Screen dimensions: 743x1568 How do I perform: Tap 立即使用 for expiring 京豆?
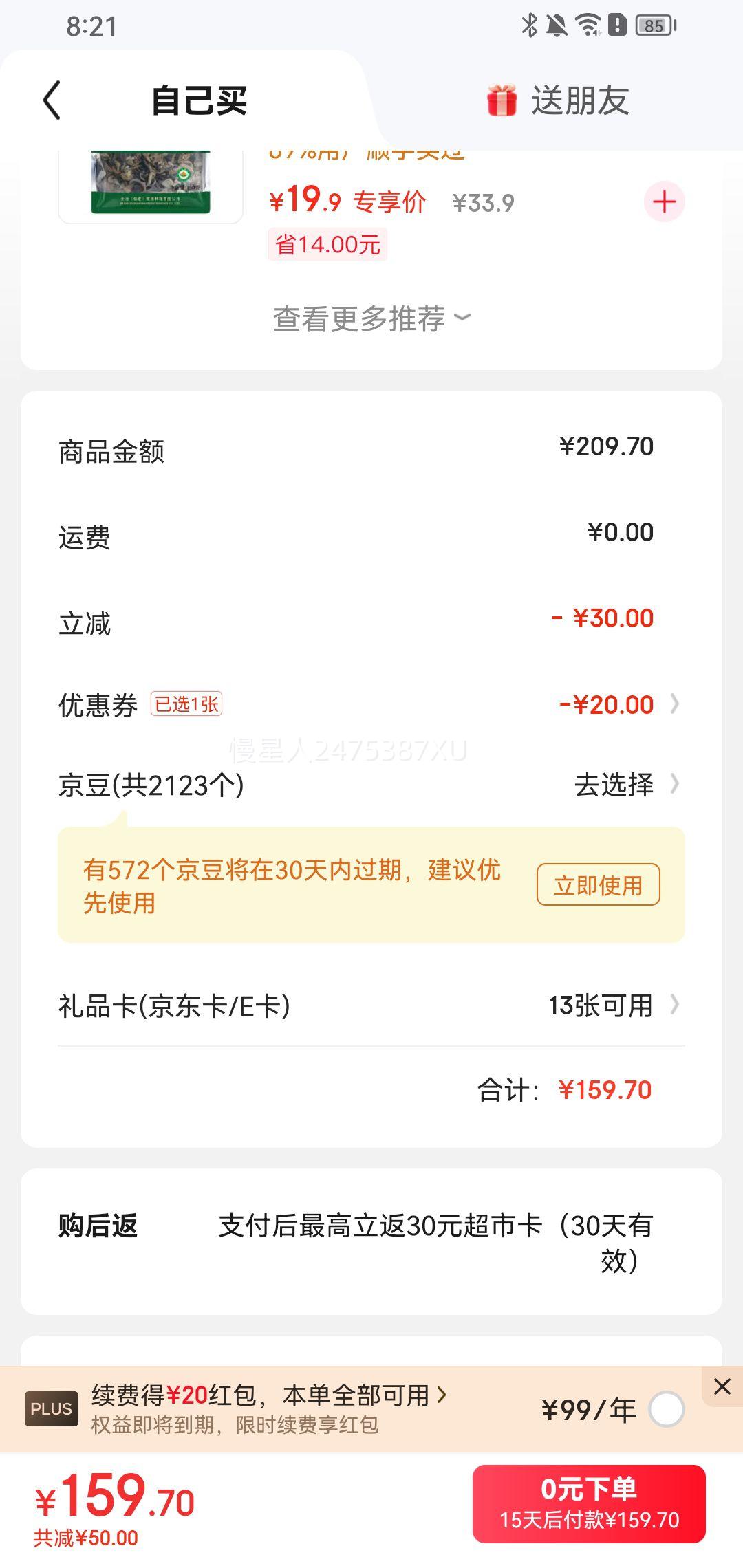coord(598,885)
